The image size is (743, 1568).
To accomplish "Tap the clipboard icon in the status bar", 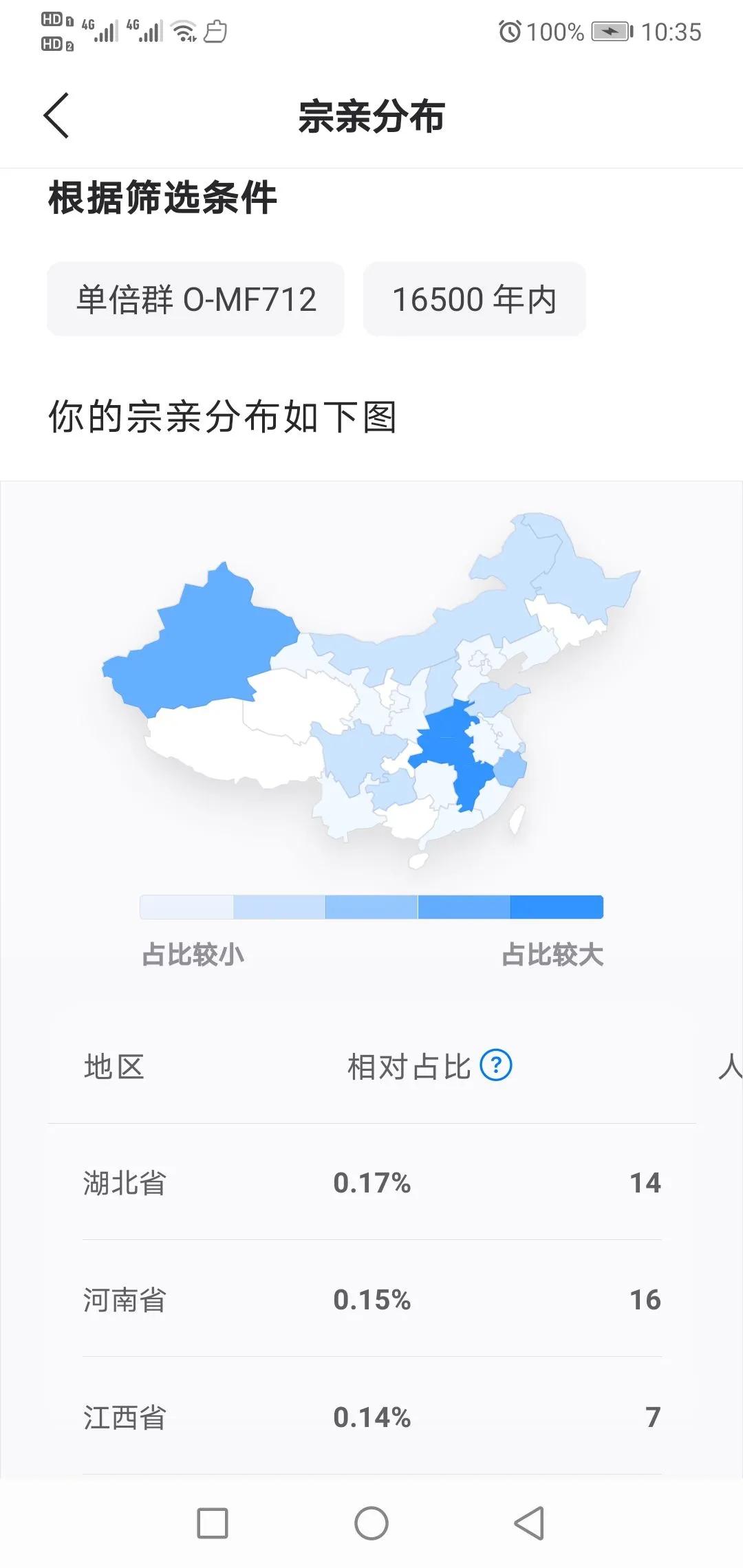I will 217,32.
